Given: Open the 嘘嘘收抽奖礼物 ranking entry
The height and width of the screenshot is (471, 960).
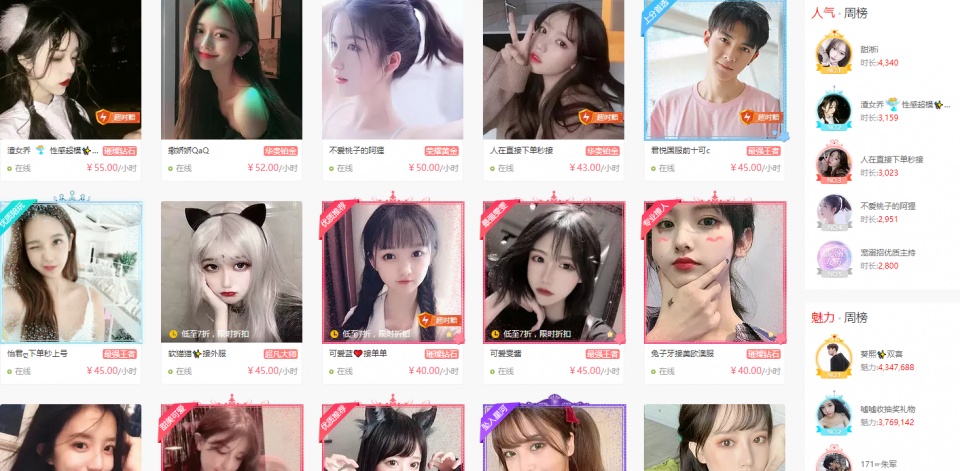Looking at the screenshot, I should [882, 415].
